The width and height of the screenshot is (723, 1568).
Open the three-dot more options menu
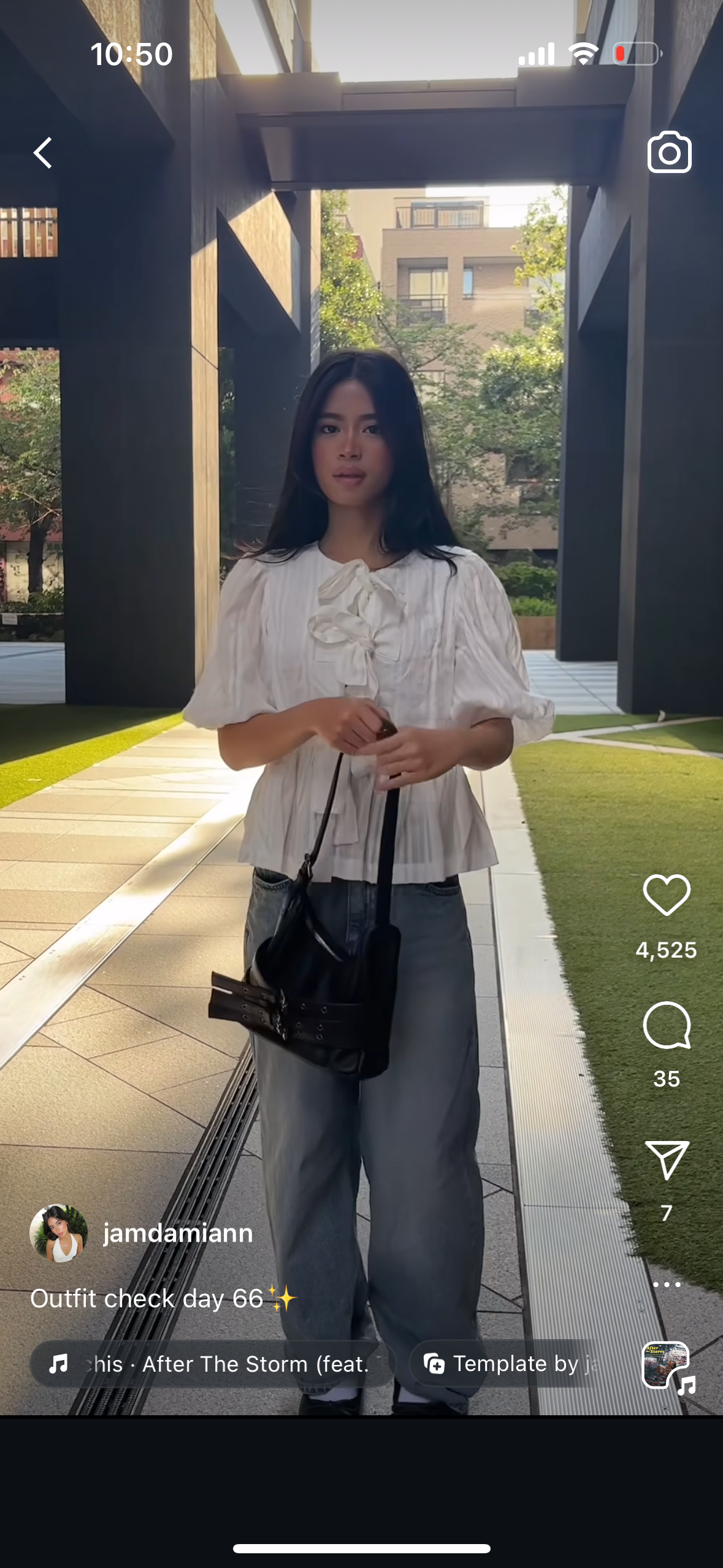pyautogui.click(x=667, y=1284)
